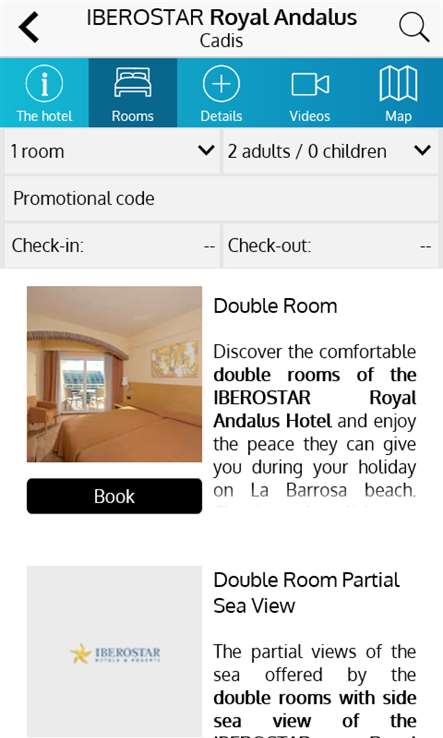Change 2 adults / 0 children selection
443x738 pixels.
330,152
